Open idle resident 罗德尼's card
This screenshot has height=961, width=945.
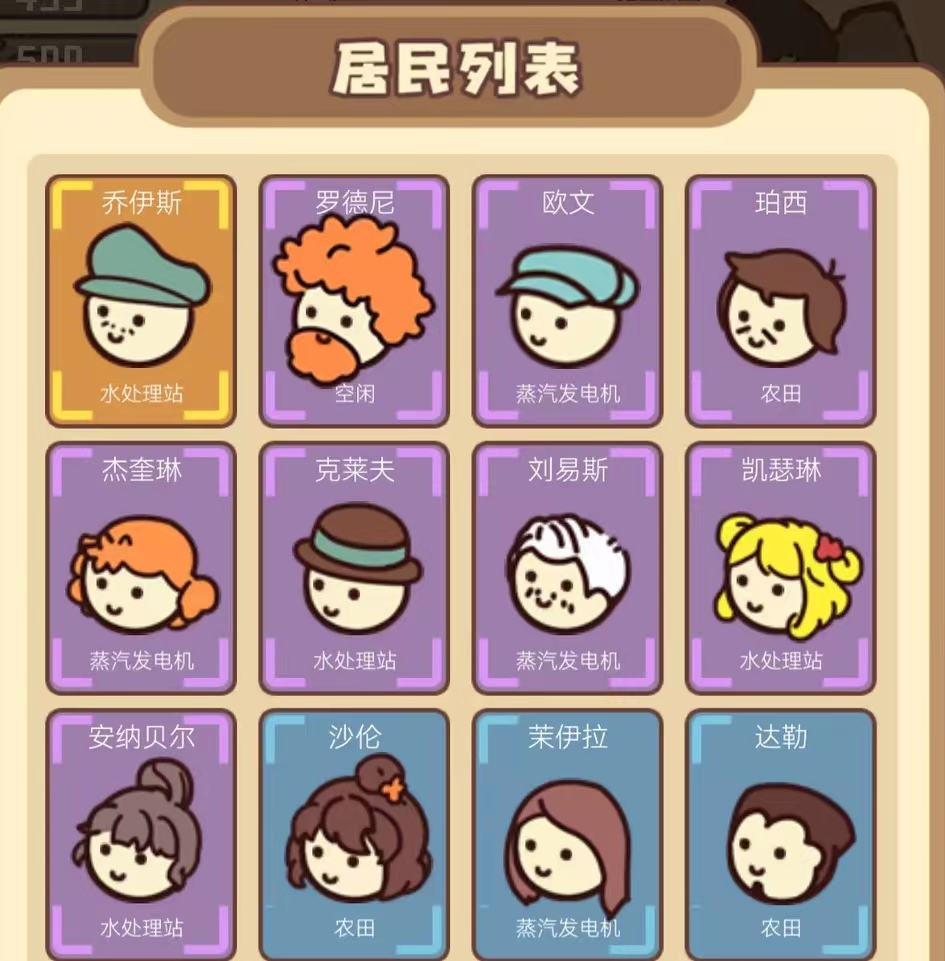354,300
